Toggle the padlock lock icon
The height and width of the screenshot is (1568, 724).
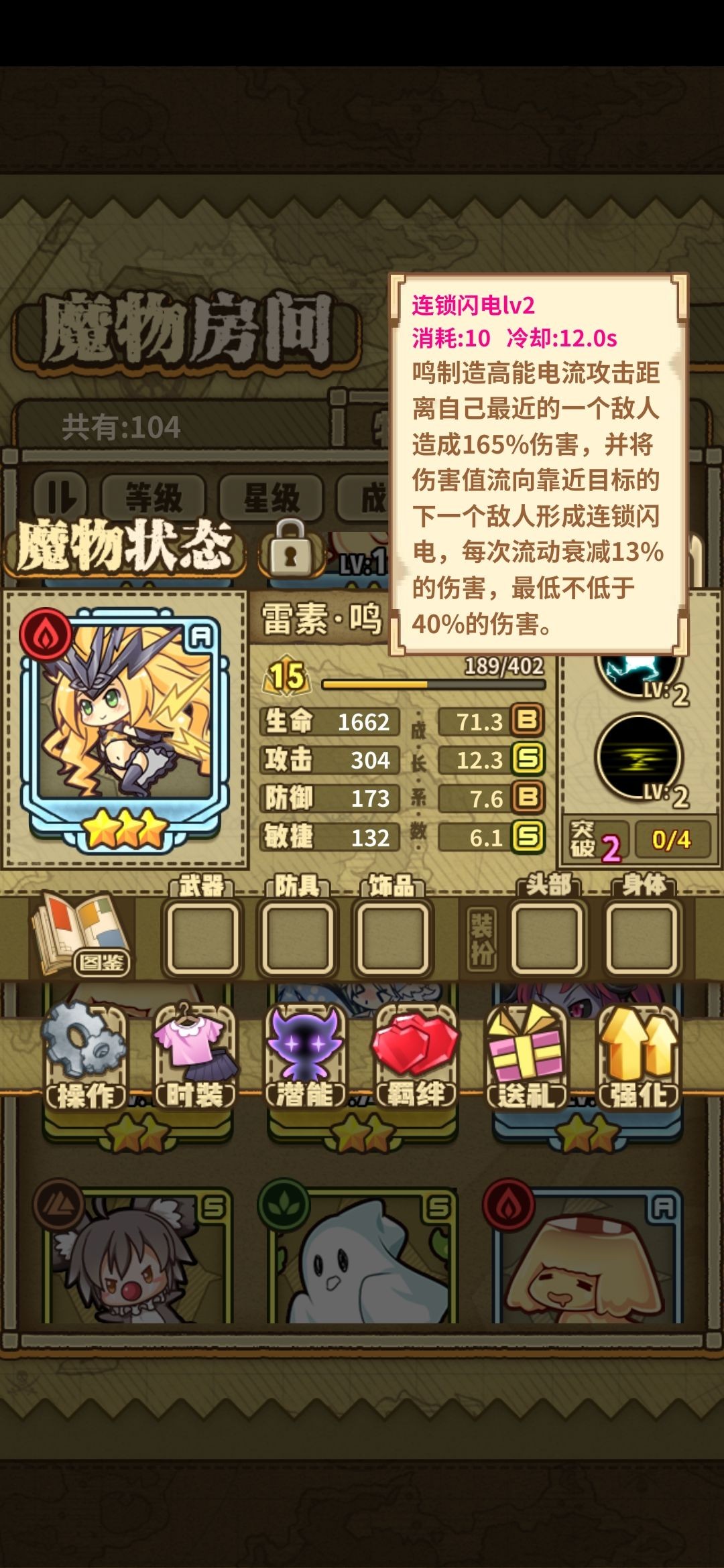[290, 549]
